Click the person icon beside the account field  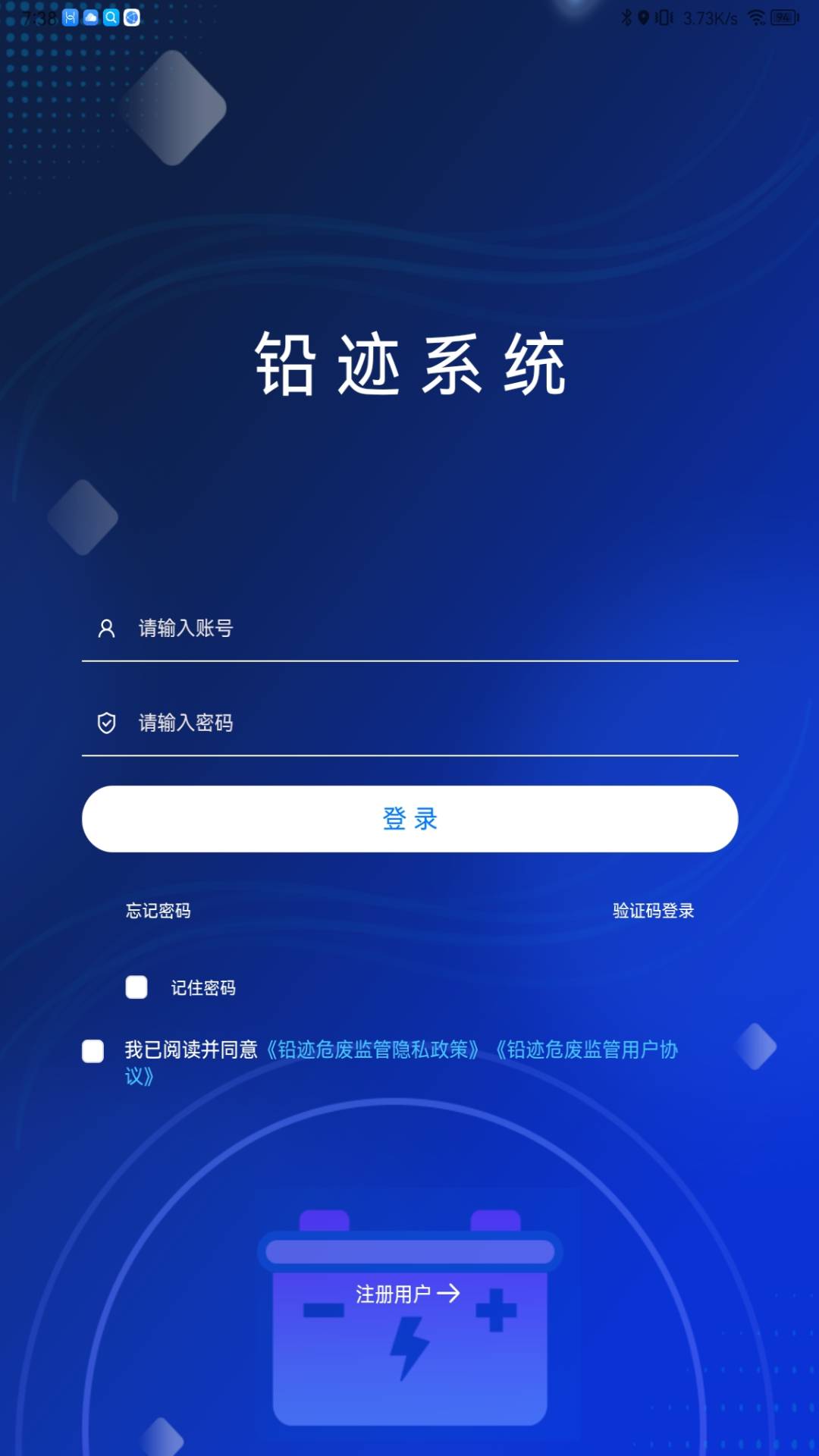point(105,629)
